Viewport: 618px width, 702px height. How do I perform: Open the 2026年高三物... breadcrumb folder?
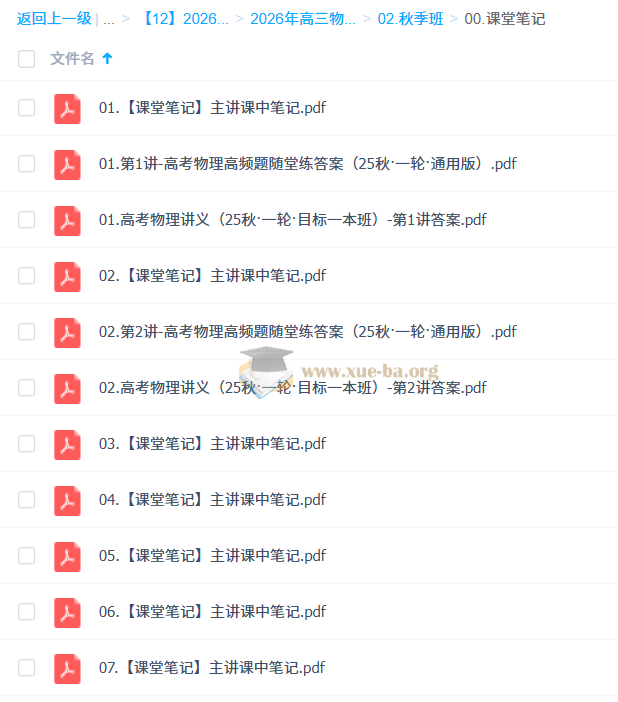[302, 19]
